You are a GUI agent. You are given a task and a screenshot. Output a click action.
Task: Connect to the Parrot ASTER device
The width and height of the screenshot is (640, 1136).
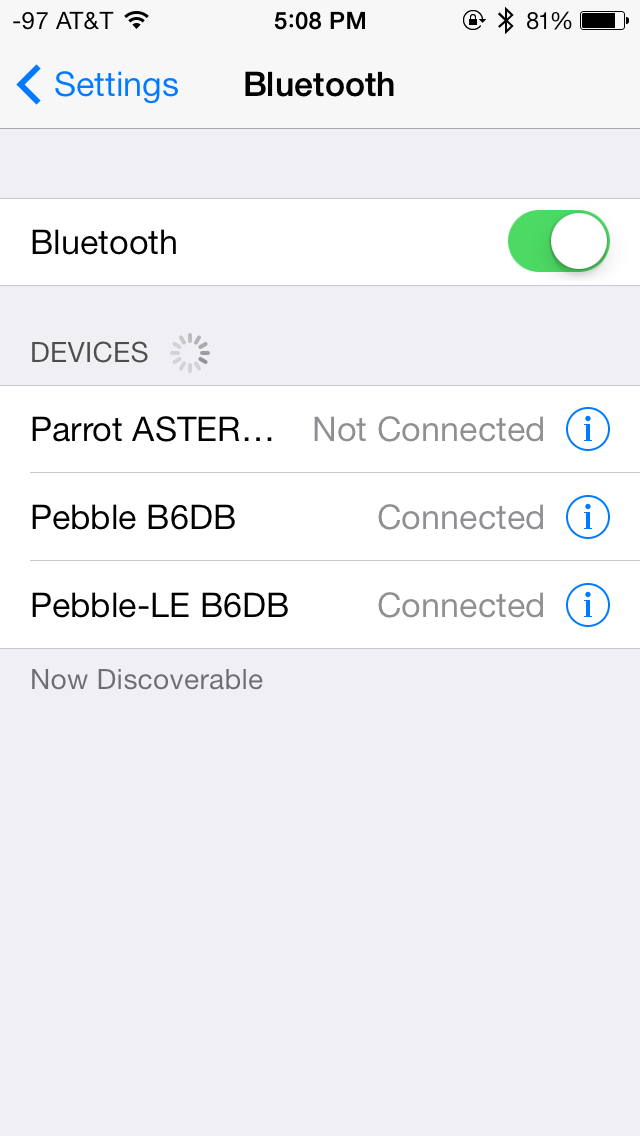pos(320,430)
